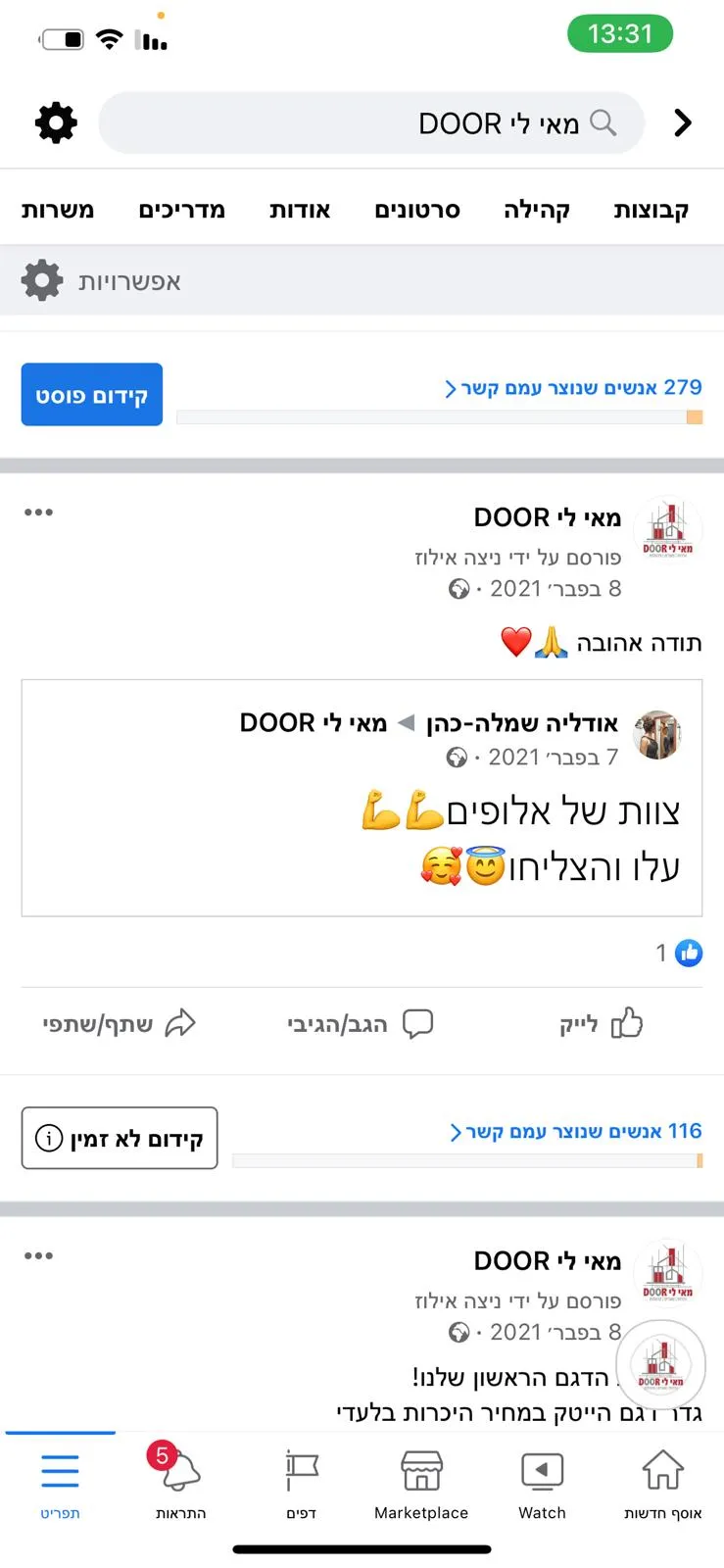Image resolution: width=724 pixels, height=1568 pixels.
Task: Open overflow menu of the תודה אהובה post
Action: click(38, 513)
